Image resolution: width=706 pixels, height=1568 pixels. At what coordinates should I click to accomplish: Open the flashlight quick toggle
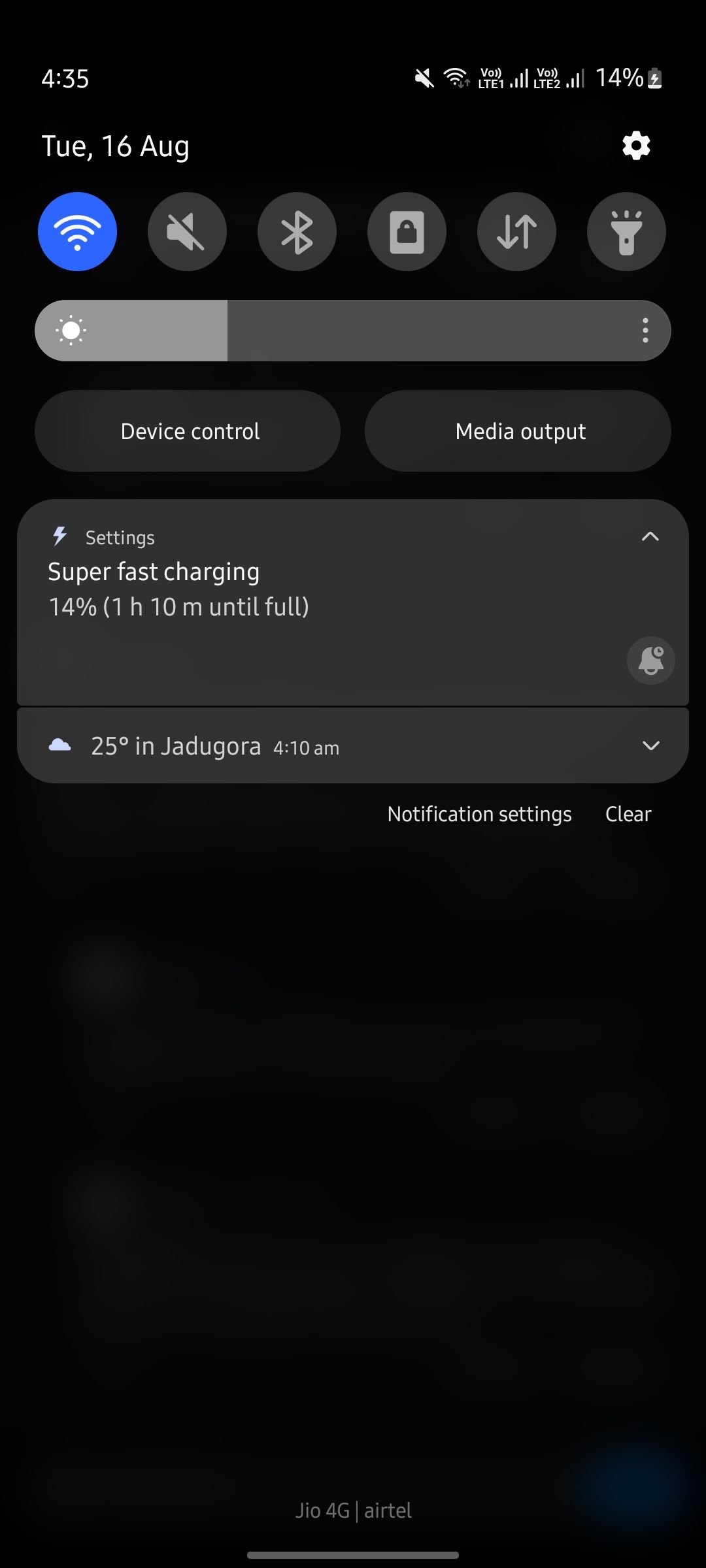(x=626, y=231)
